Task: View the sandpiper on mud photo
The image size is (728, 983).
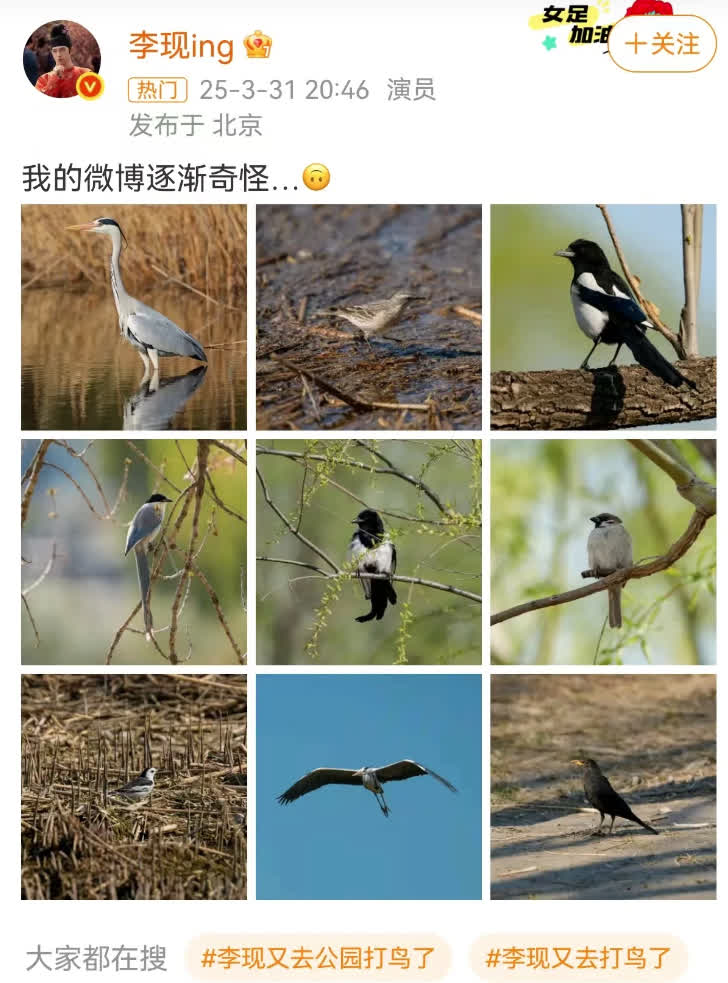Action: 368,317
